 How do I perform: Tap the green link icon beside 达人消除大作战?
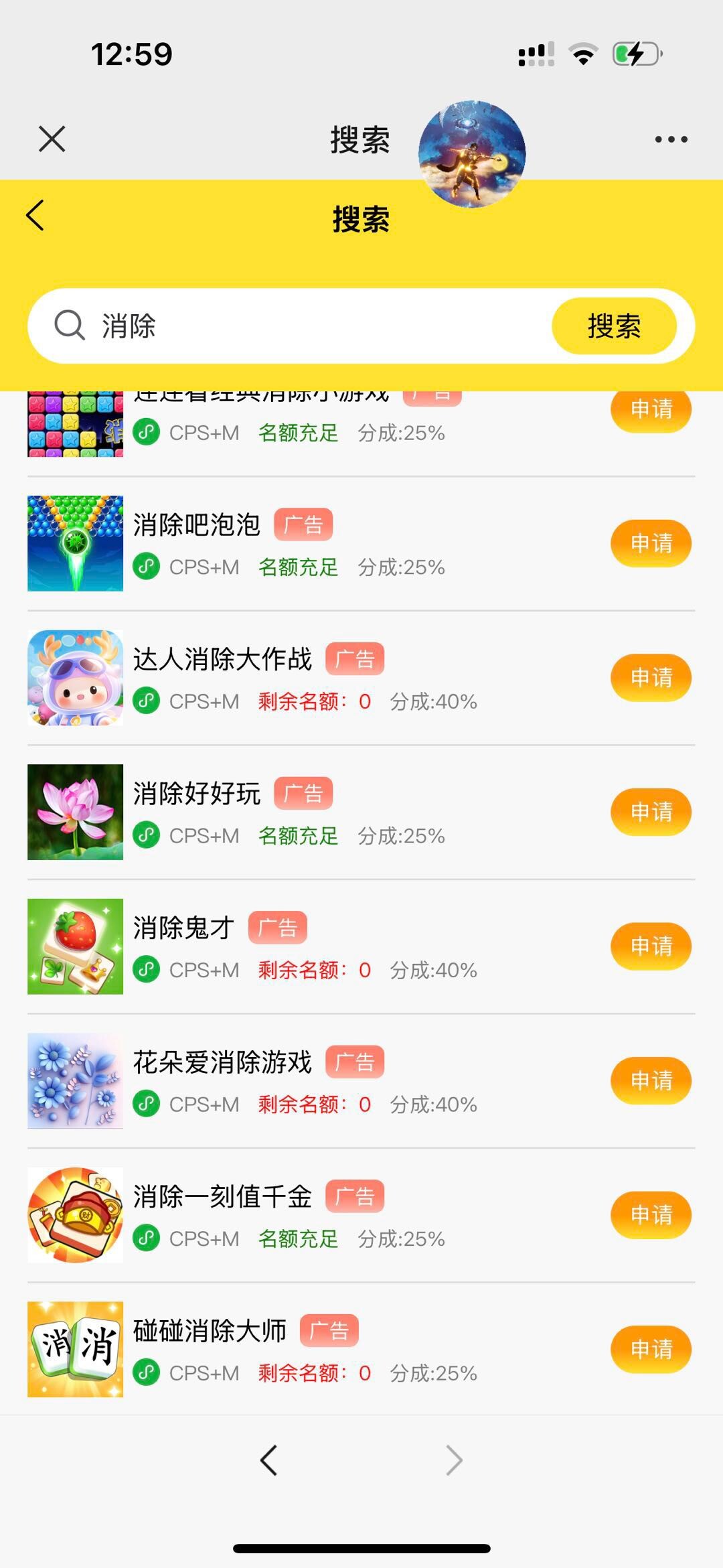pyautogui.click(x=146, y=701)
